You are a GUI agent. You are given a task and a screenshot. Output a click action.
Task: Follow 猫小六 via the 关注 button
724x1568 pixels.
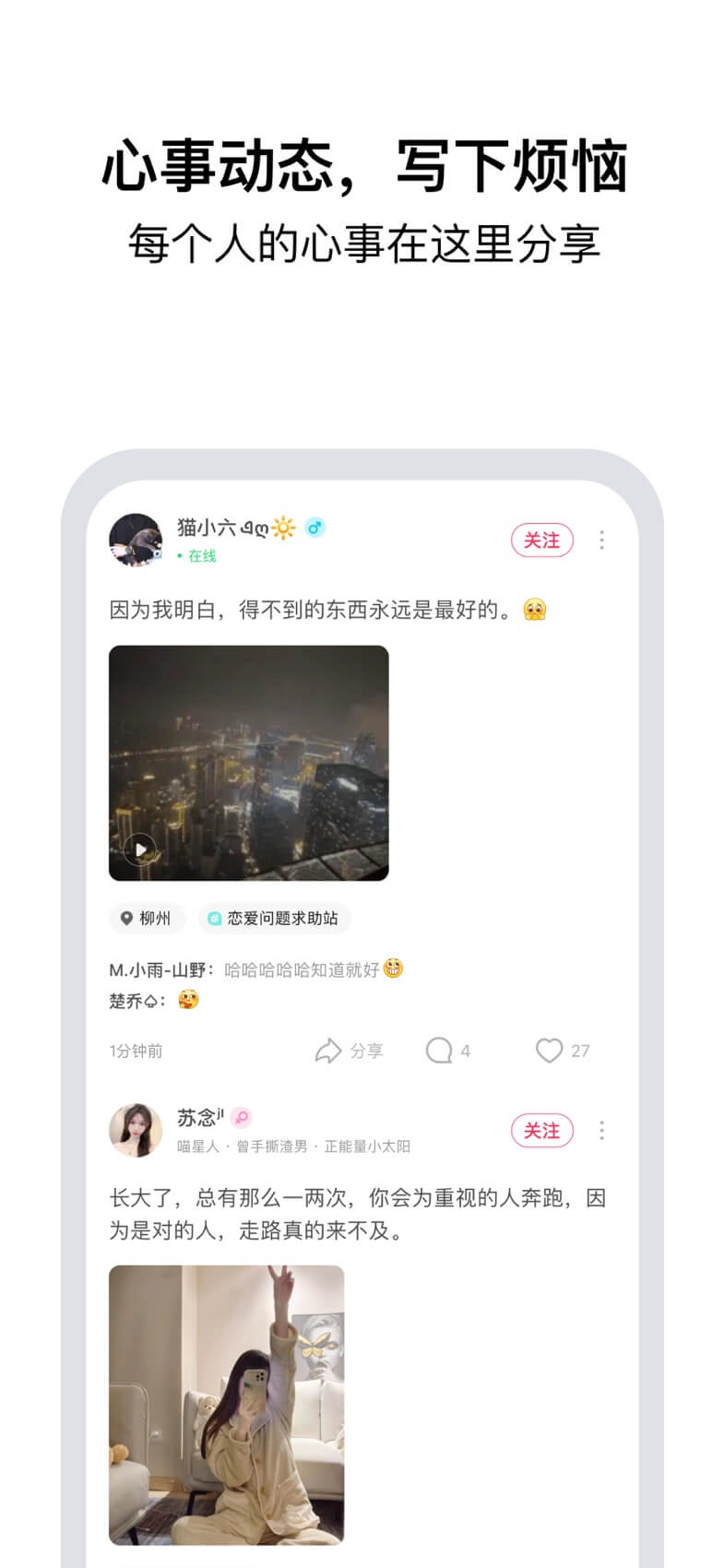(x=542, y=540)
